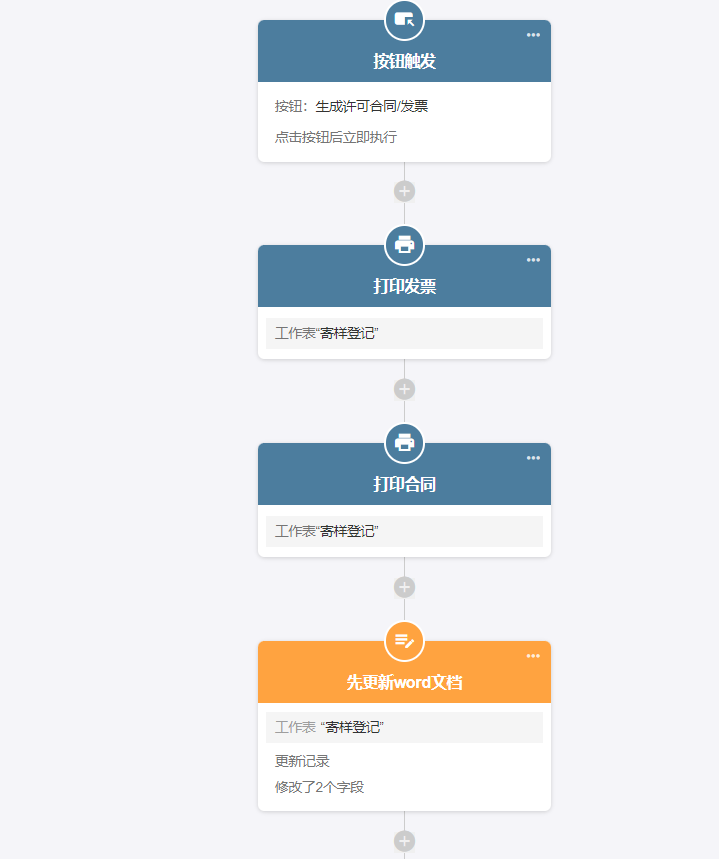Screen dimensions: 719x859
Task: Add a node below 打印合同
Action: (404, 587)
